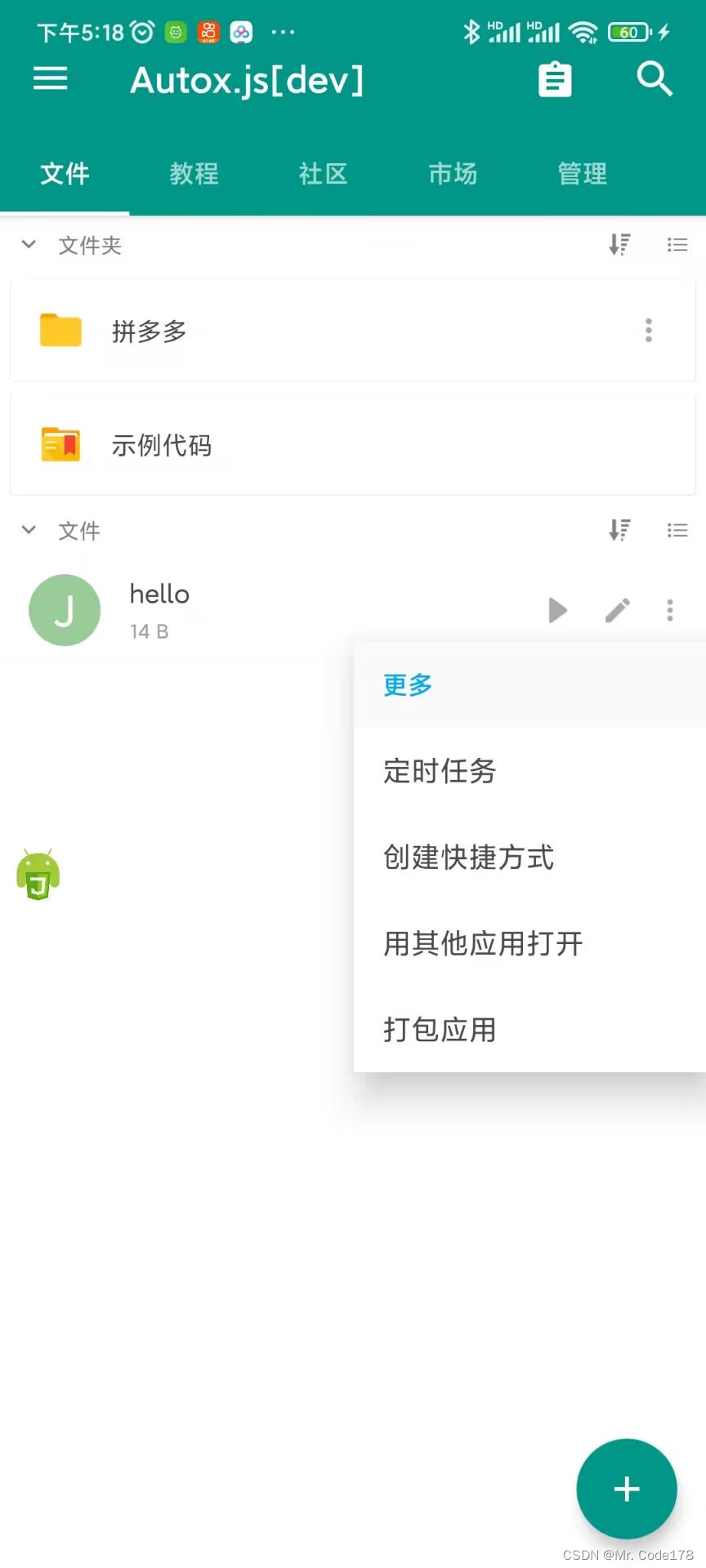The width and height of the screenshot is (706, 1568).
Task: Open the hamburger drawer menu
Action: (50, 79)
